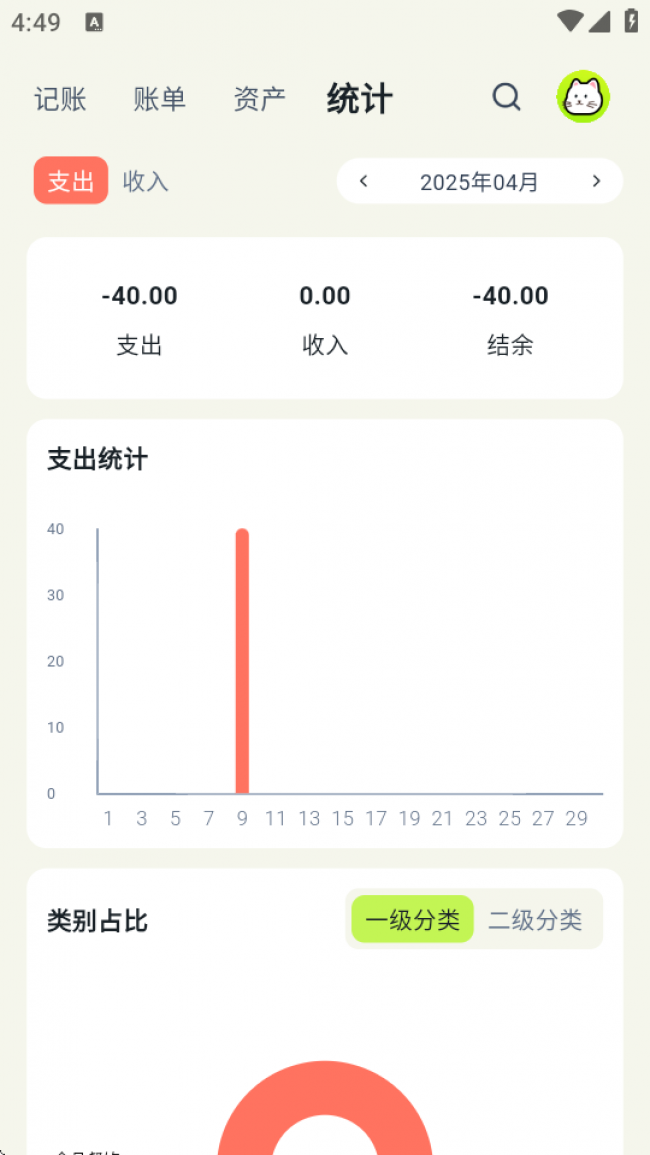This screenshot has height=1155, width=650.
Task: Switch to the 记账 tab
Action: (61, 99)
